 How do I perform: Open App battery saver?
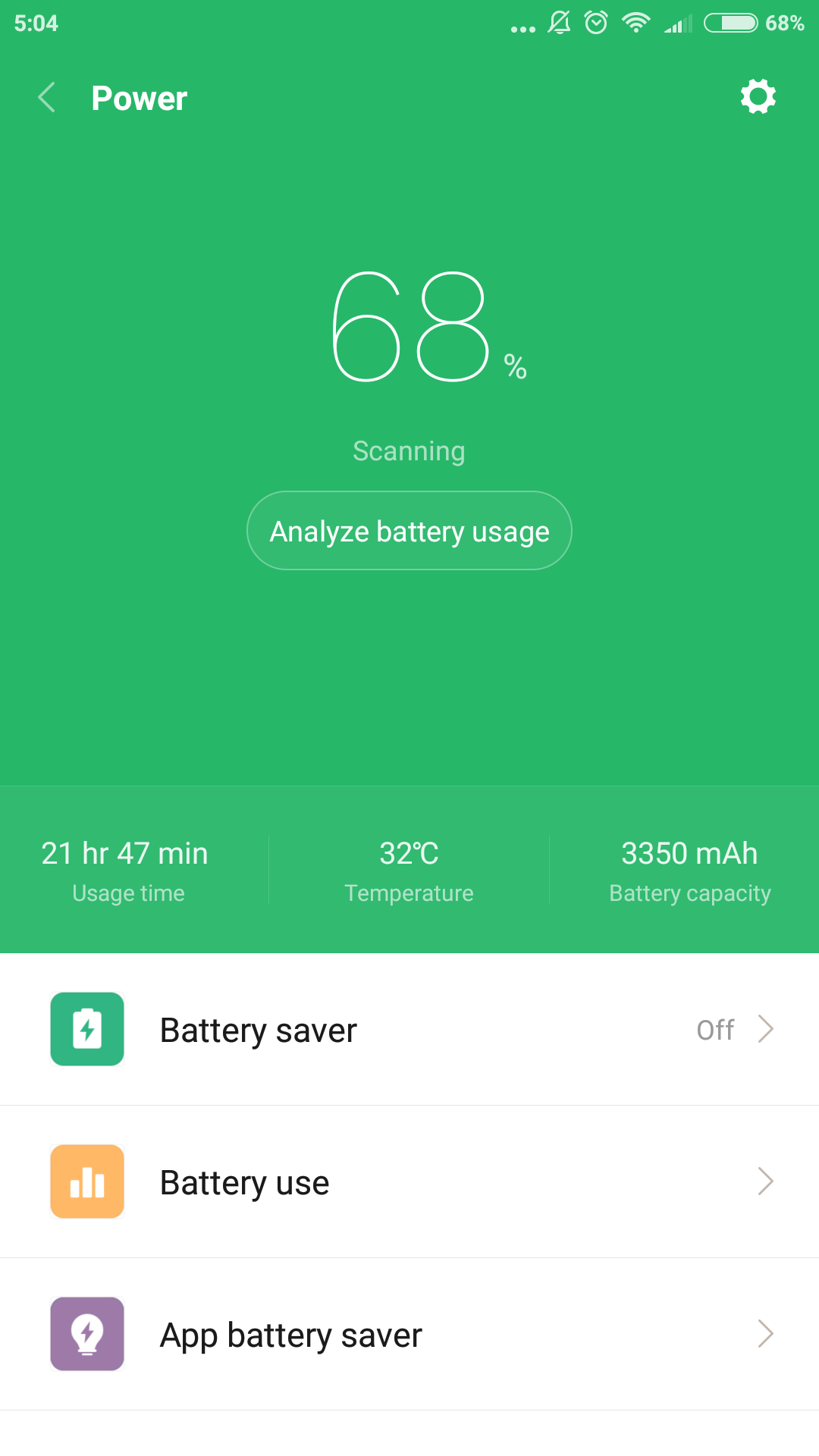(409, 1335)
